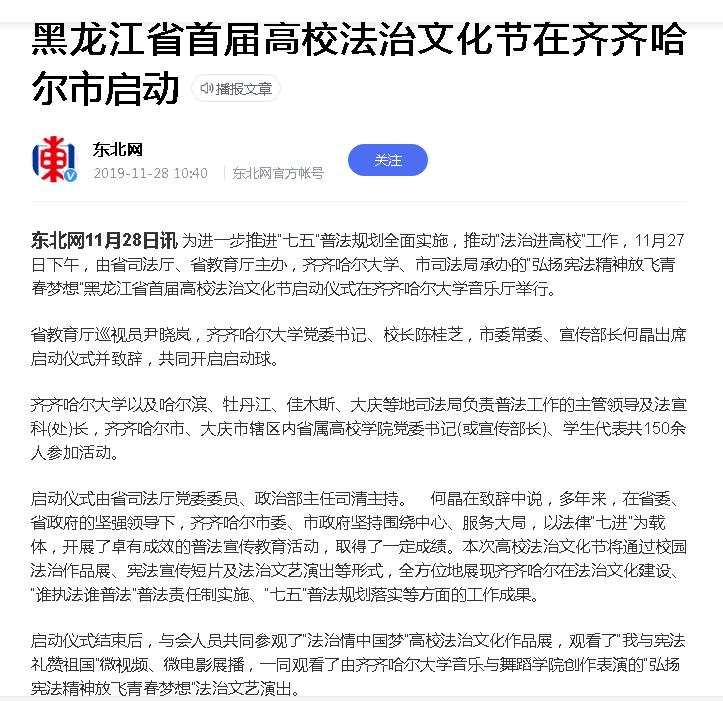723x701 pixels.
Task: Open the 东北网 account name
Action: coord(118,149)
